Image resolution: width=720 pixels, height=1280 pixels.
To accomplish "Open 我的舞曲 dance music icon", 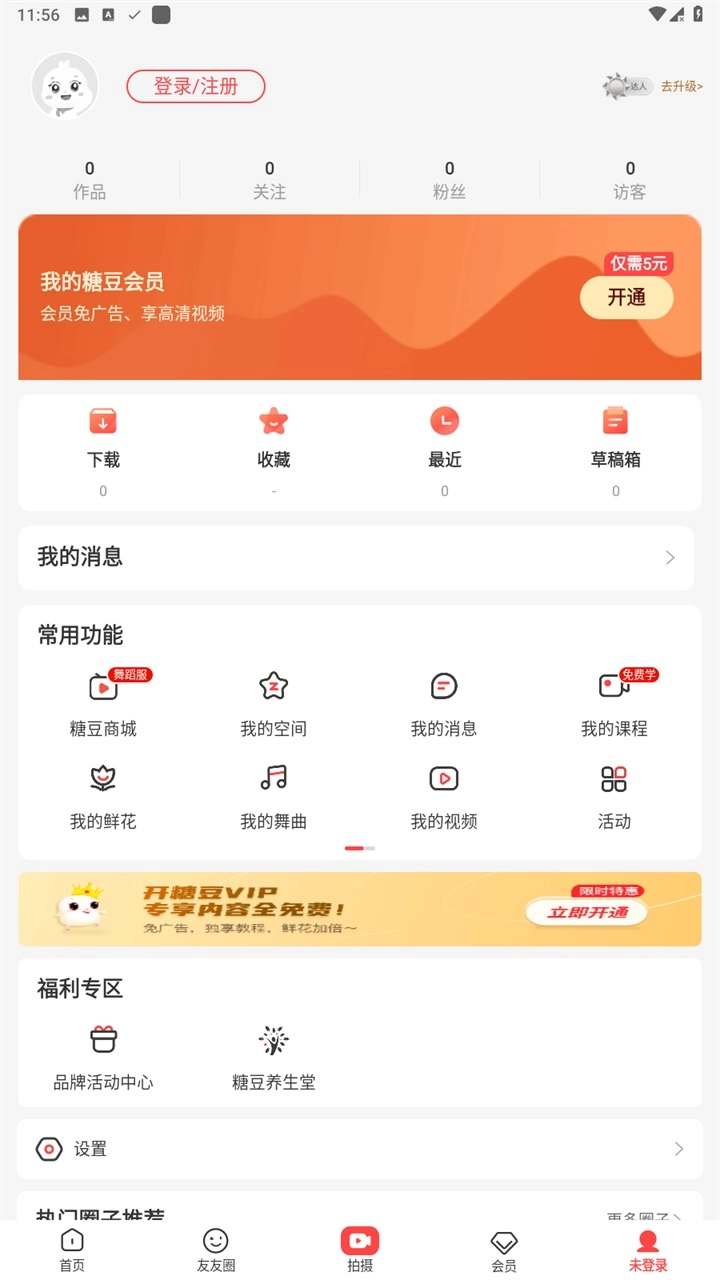I will click(x=273, y=779).
